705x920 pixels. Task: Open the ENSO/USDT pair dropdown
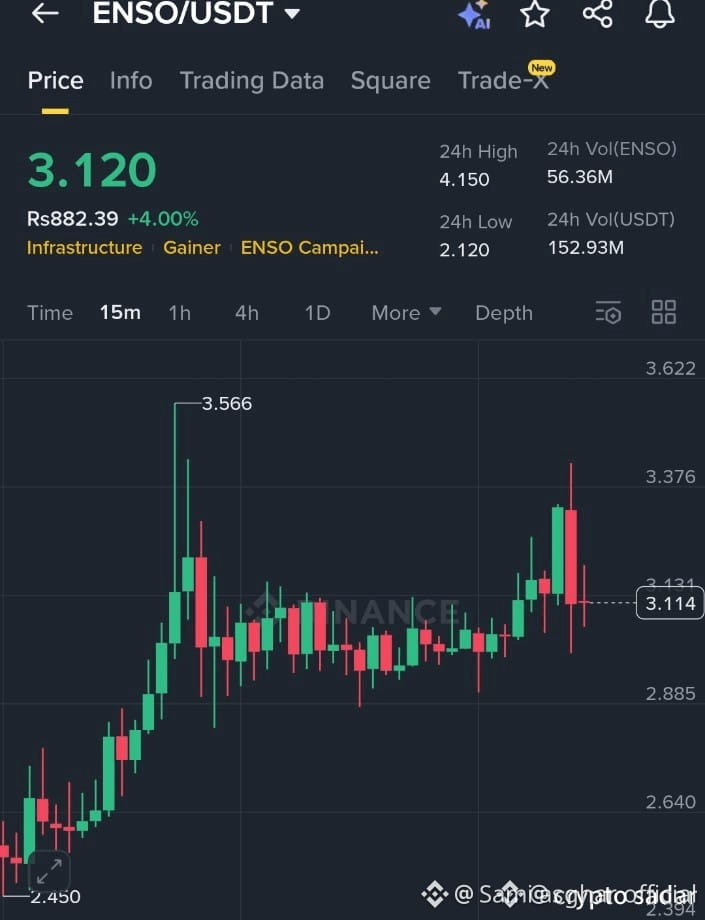point(196,13)
